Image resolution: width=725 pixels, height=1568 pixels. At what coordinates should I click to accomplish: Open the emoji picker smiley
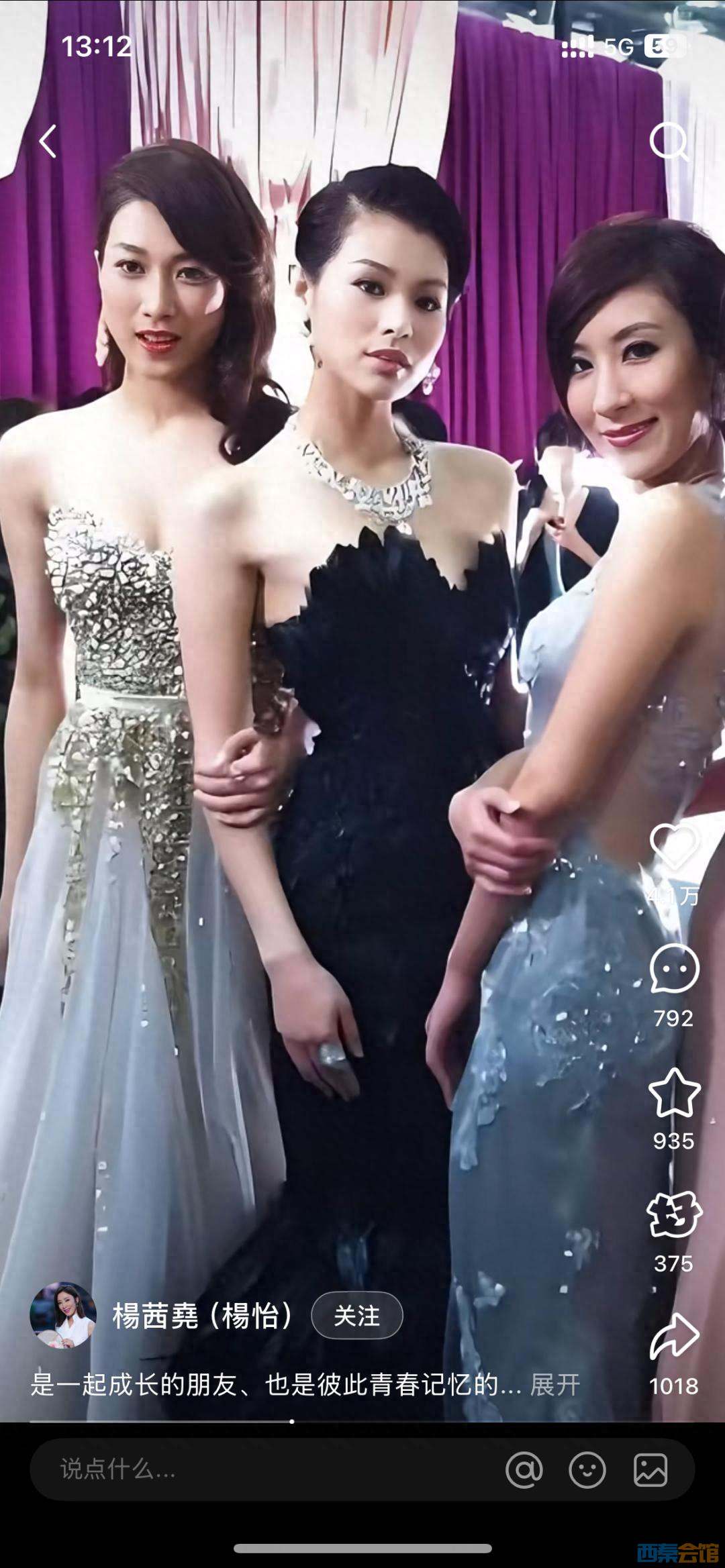point(587,1470)
